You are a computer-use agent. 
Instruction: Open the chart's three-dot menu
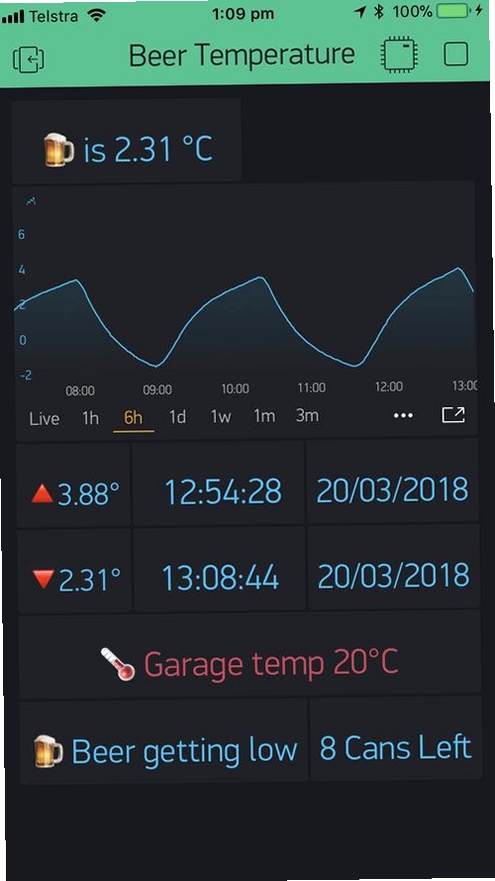(x=403, y=415)
